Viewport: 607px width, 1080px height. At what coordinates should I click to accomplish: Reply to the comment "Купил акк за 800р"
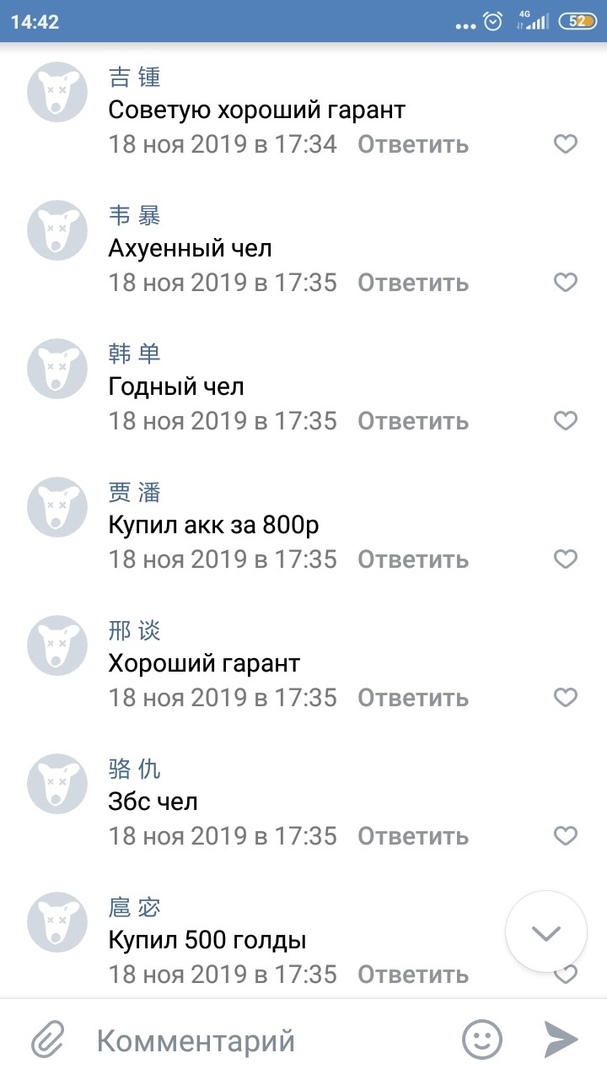click(412, 558)
